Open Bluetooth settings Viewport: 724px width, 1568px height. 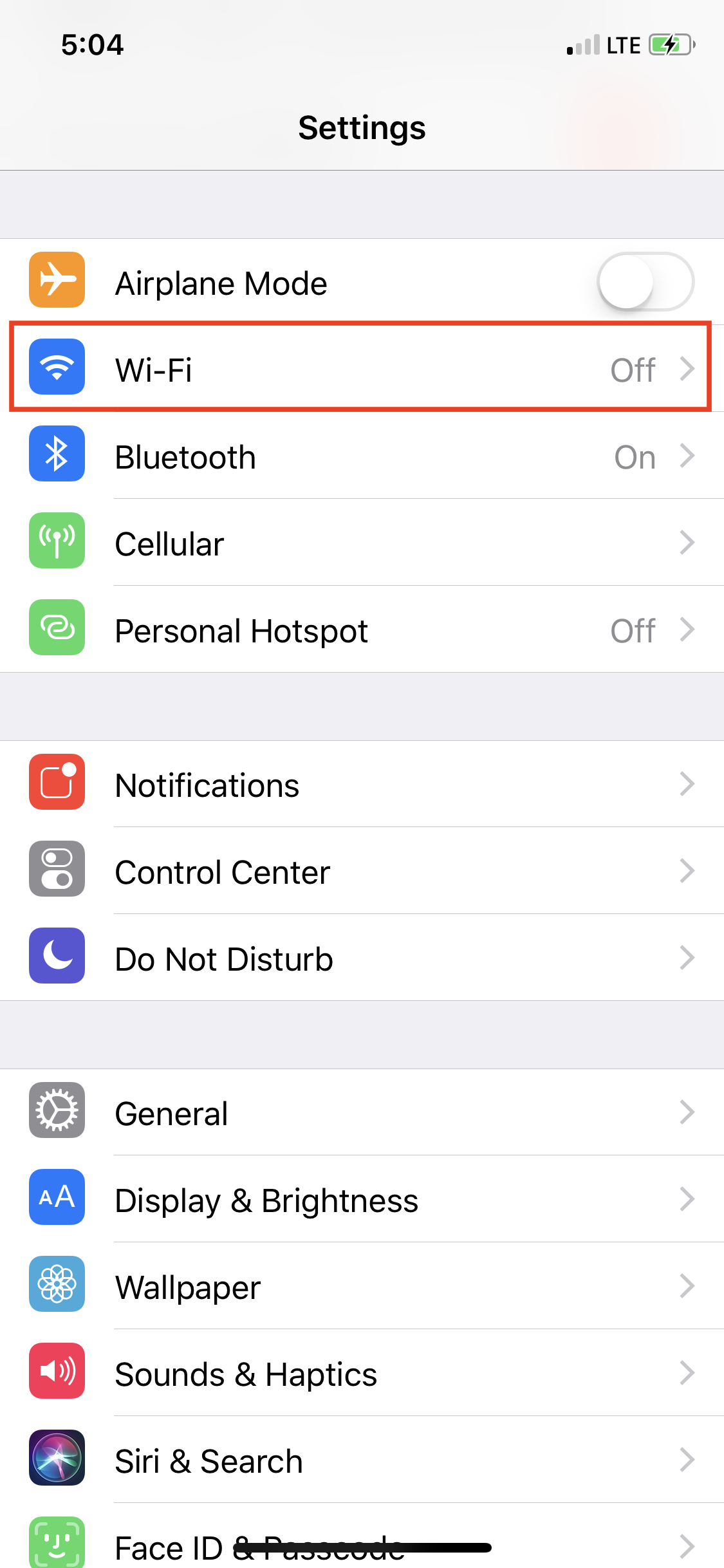[x=362, y=456]
